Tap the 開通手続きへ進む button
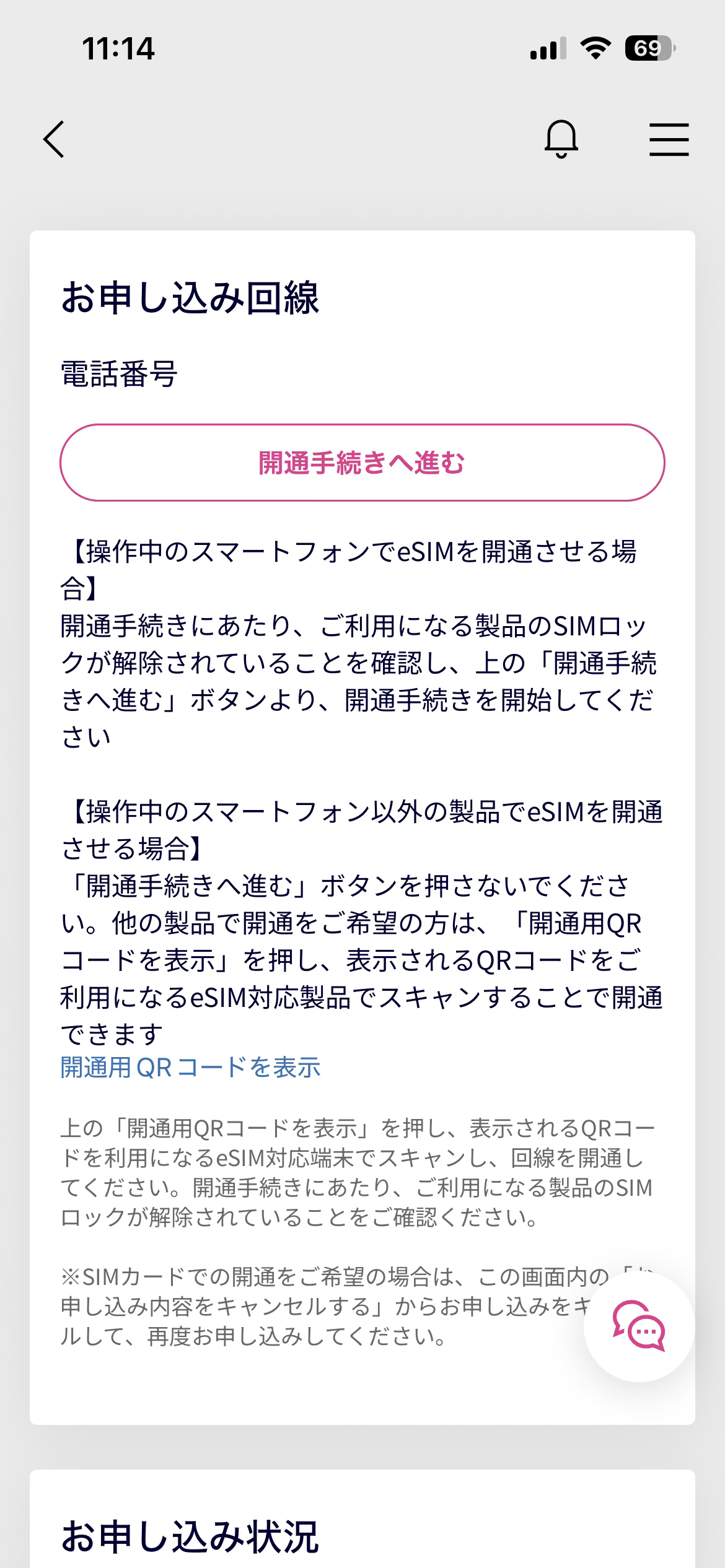Image resolution: width=725 pixels, height=1568 pixels. tap(362, 463)
